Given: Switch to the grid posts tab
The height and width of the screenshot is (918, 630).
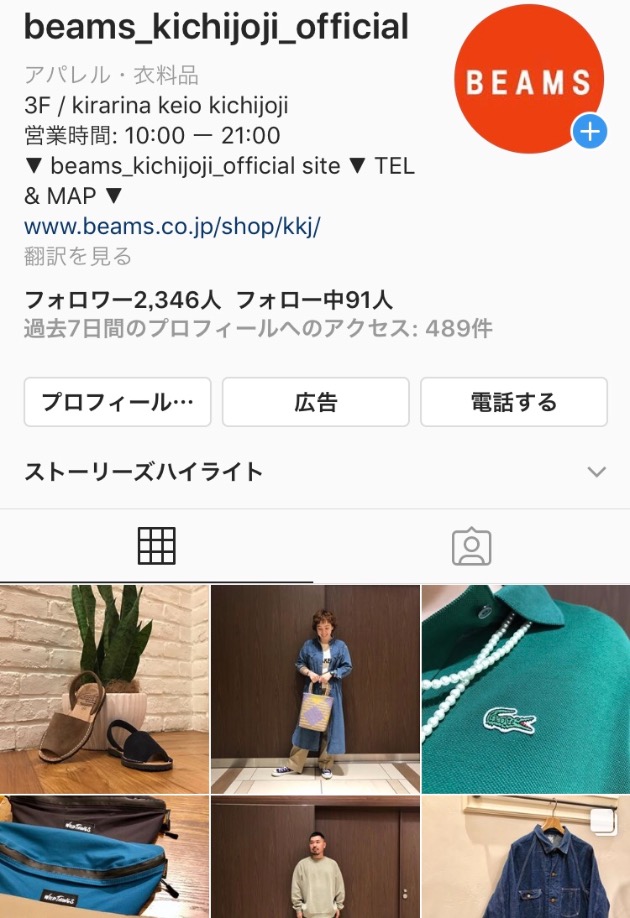Looking at the screenshot, I should [156, 546].
